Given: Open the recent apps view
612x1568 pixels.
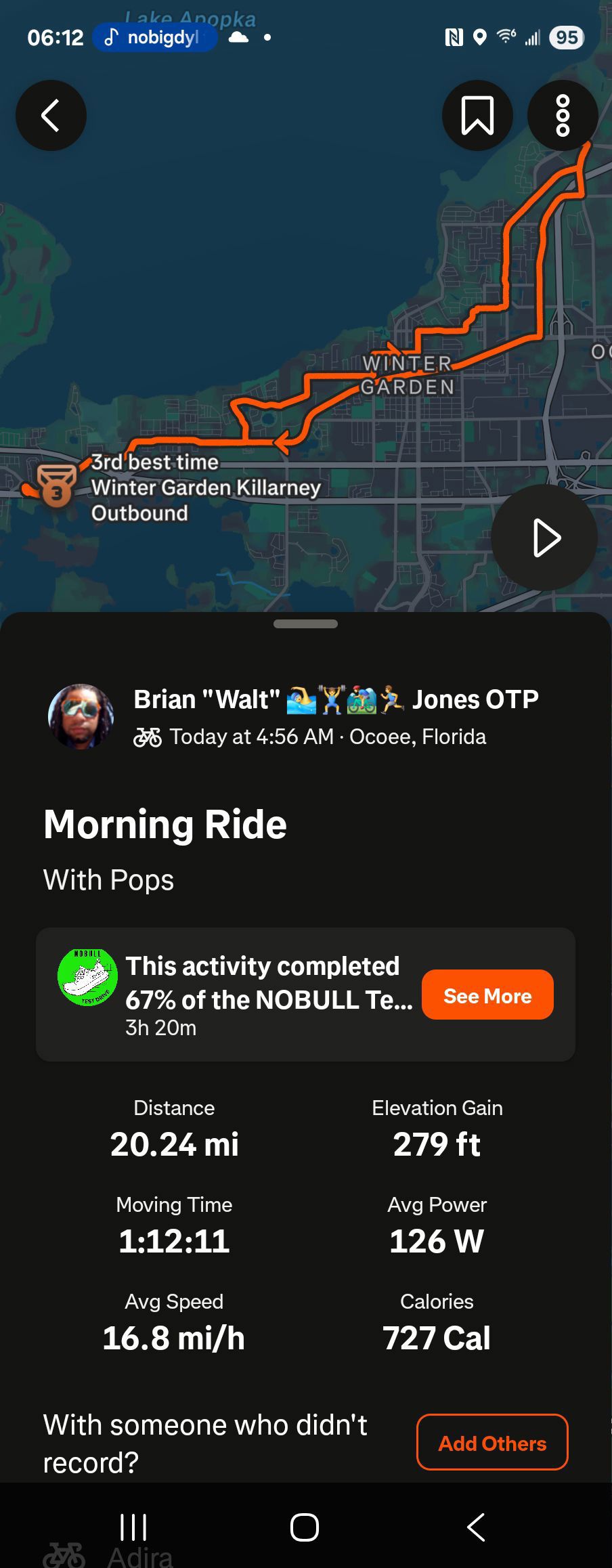Looking at the screenshot, I should [133, 1527].
